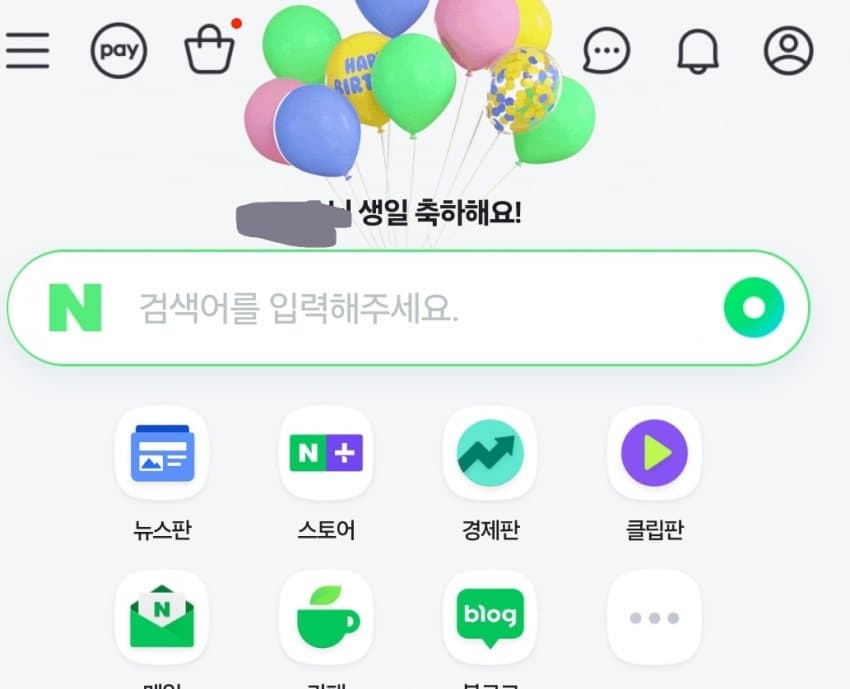Open the 클립판 shortcut
This screenshot has width=850, height=689.
point(654,453)
